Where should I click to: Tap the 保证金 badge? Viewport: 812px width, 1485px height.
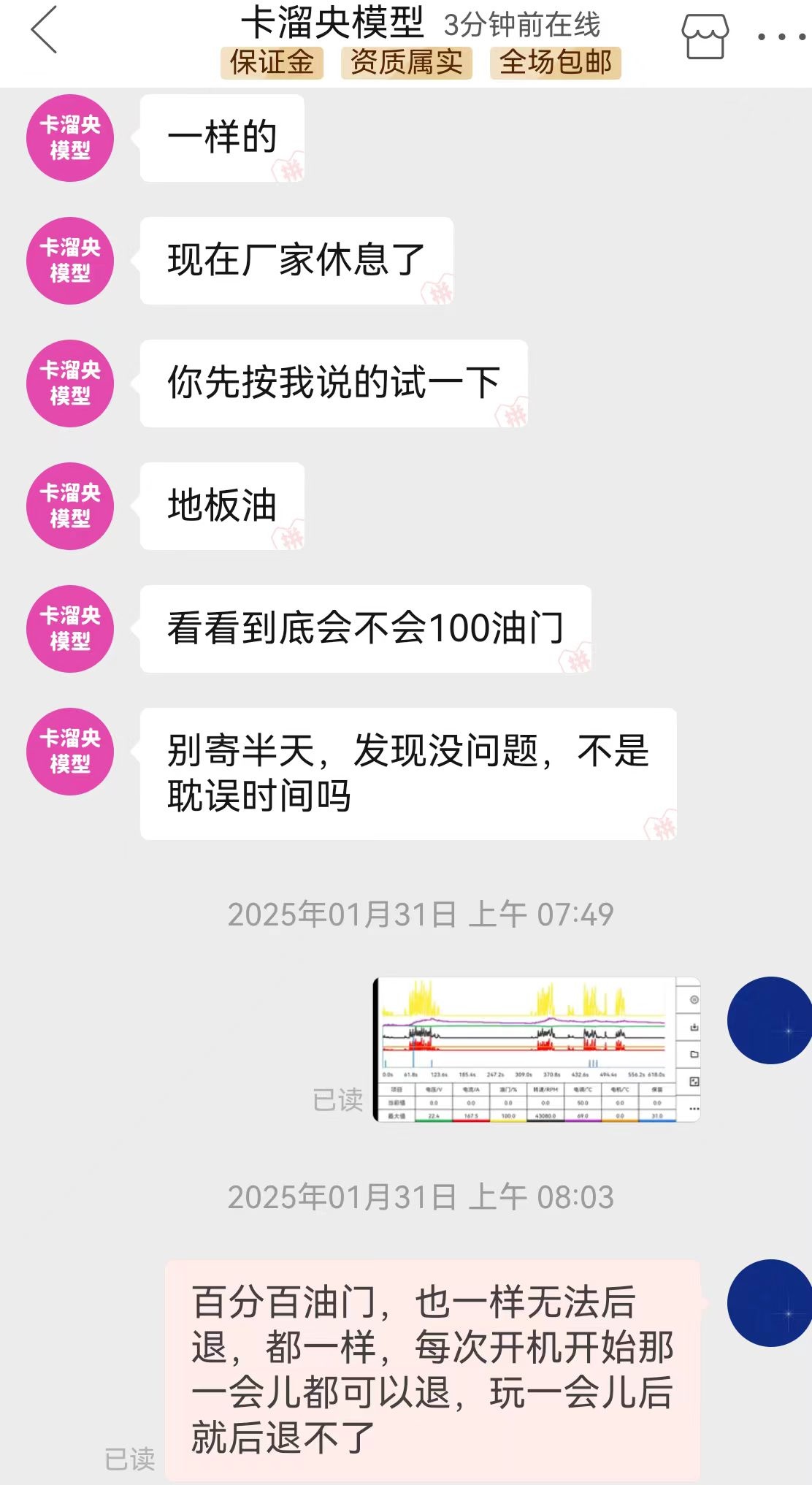pos(272,62)
